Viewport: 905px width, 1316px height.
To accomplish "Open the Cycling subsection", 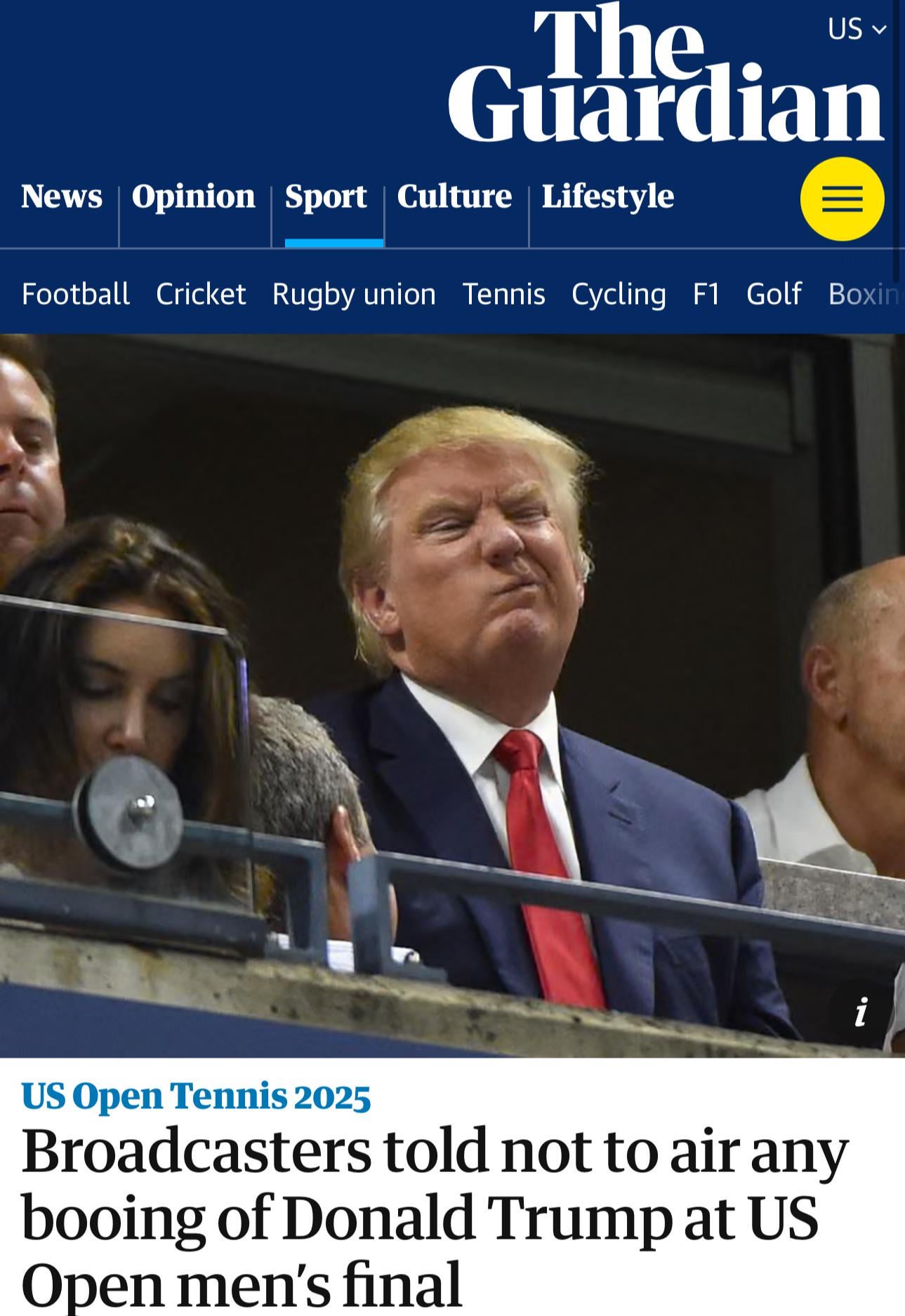I will [x=619, y=294].
